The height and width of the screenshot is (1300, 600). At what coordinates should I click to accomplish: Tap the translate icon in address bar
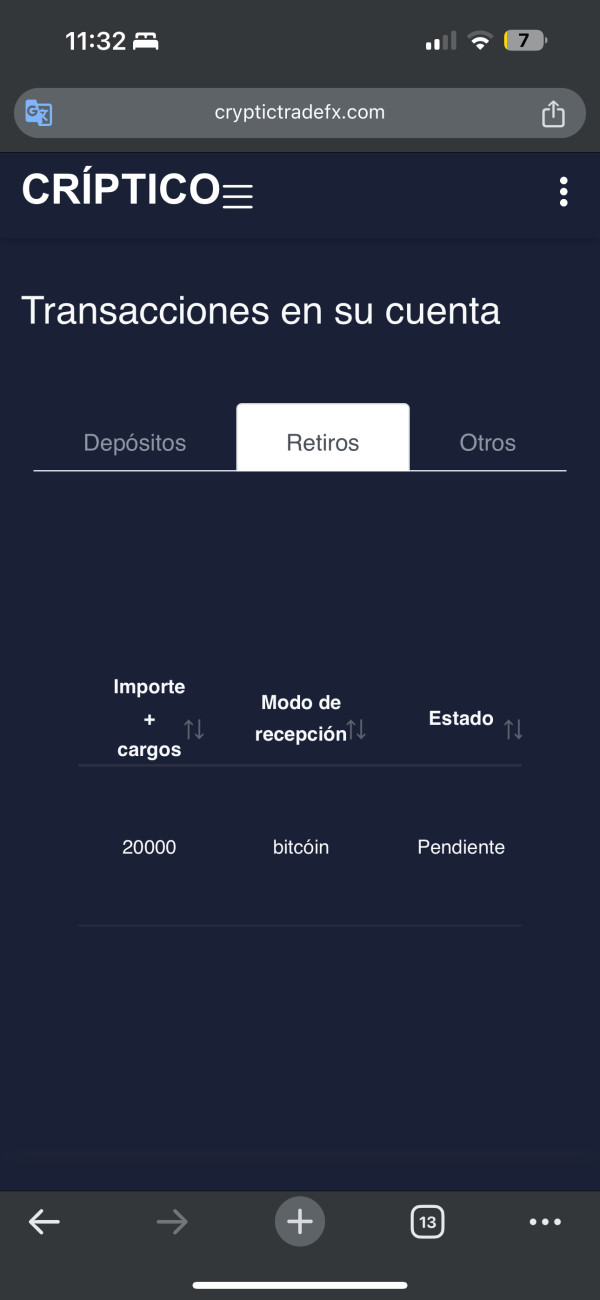[x=38, y=113]
